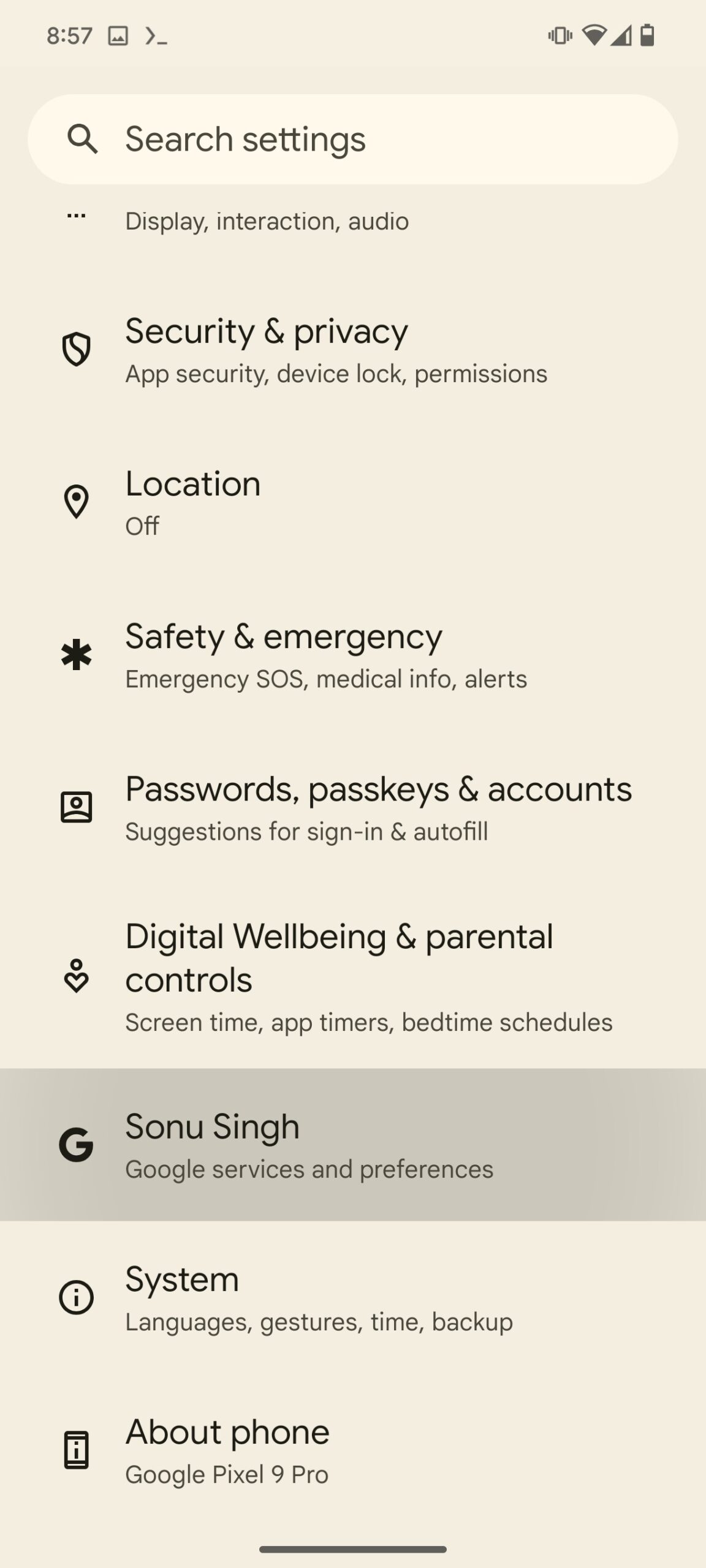Tap the Search settings field
Screen dimensions: 706x1568
coord(353,139)
